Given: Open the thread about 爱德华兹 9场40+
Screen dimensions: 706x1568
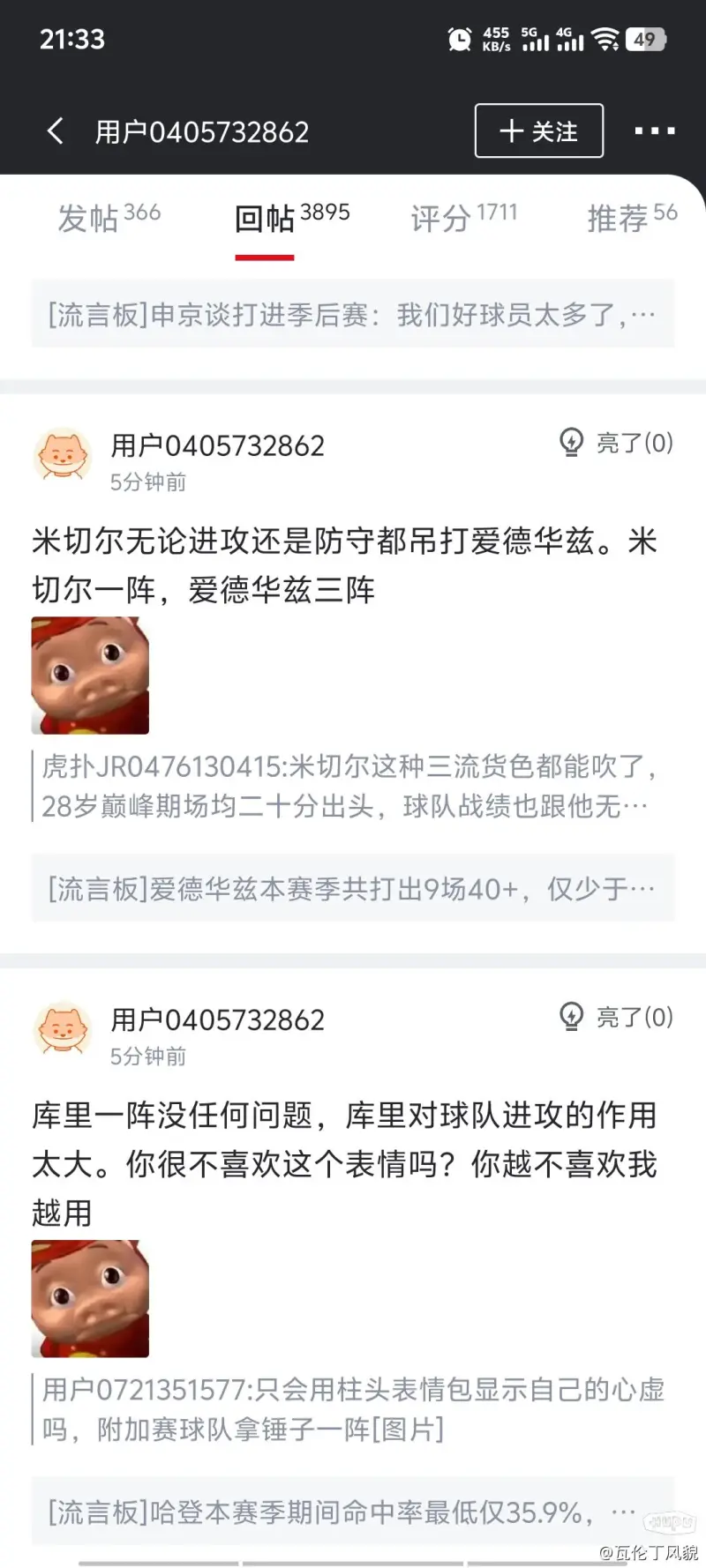Looking at the screenshot, I should [353, 888].
